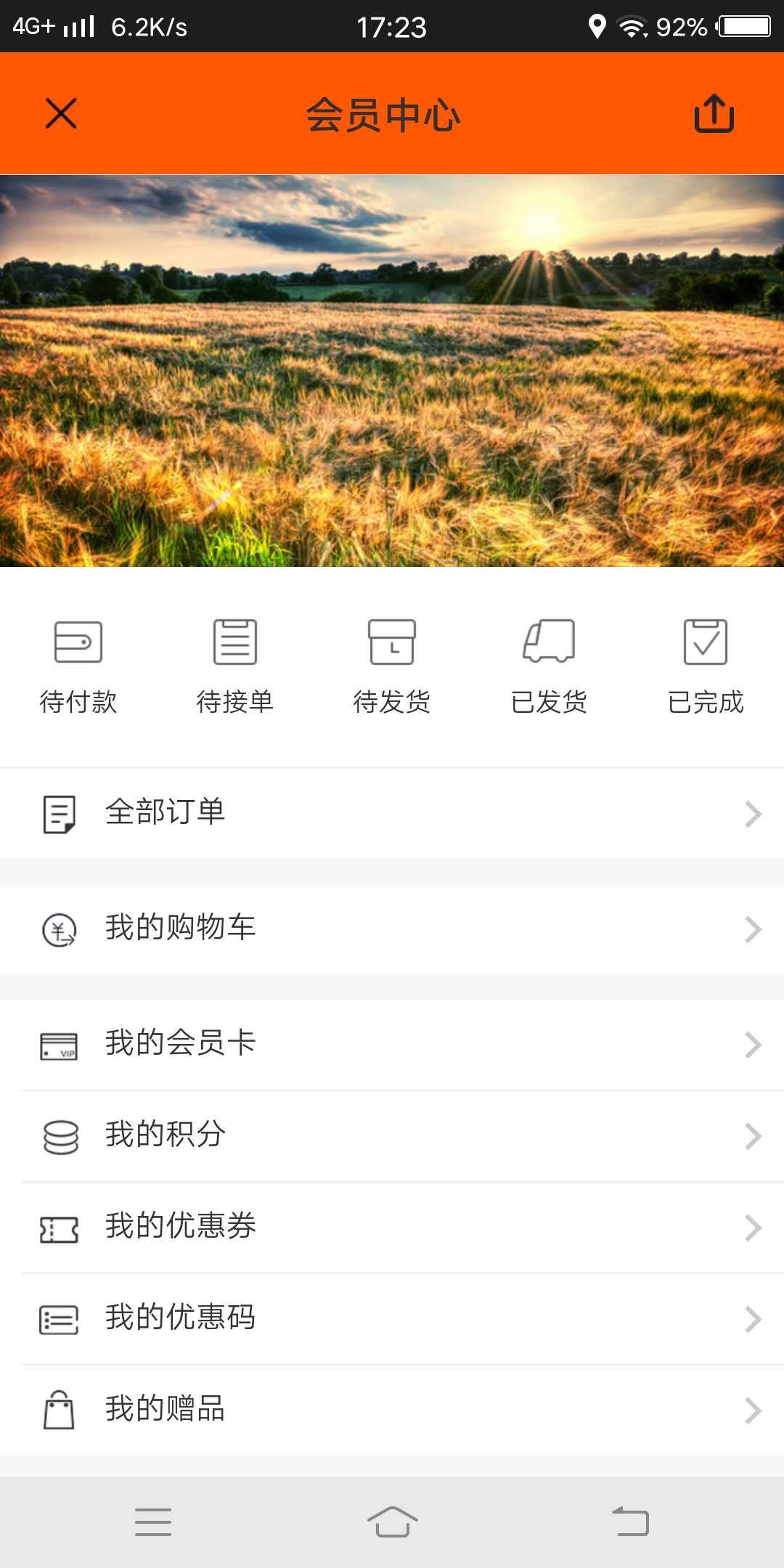Viewport: 784px width, 1568px height.
Task: Open 全部订单 all orders list
Action: tap(392, 813)
